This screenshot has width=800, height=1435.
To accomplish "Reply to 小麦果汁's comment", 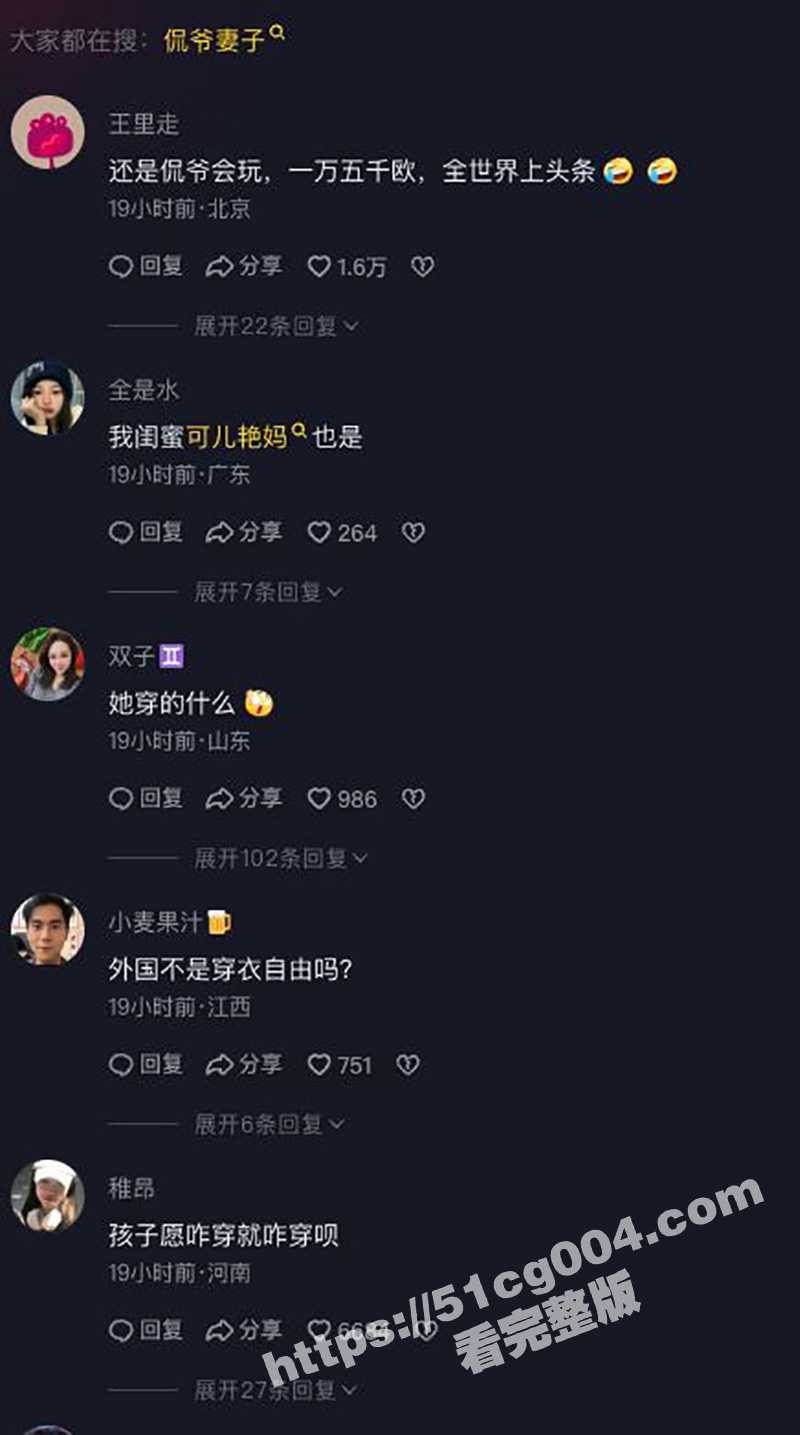I will (x=146, y=1065).
